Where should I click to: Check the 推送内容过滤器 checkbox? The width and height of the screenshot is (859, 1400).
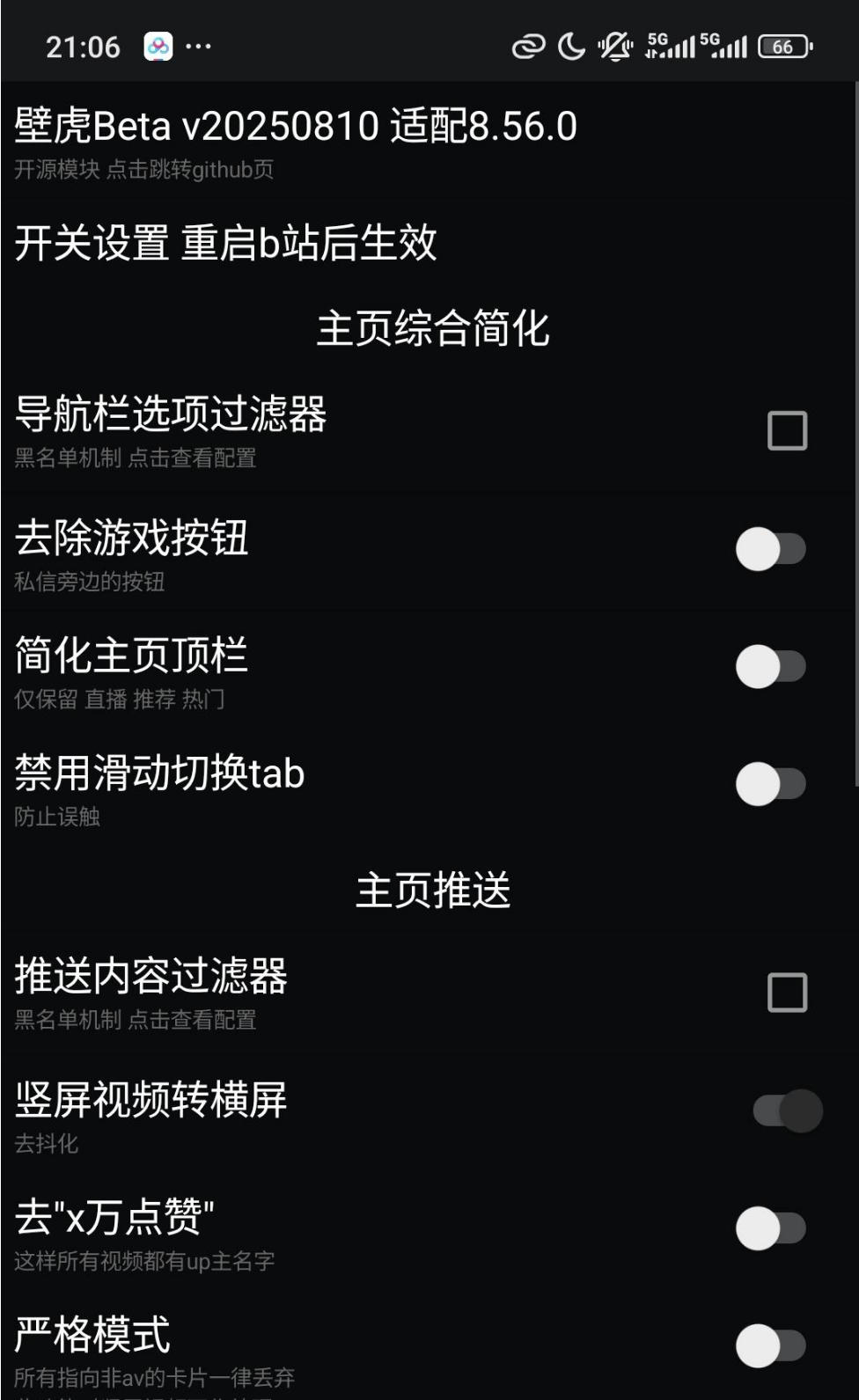click(787, 993)
